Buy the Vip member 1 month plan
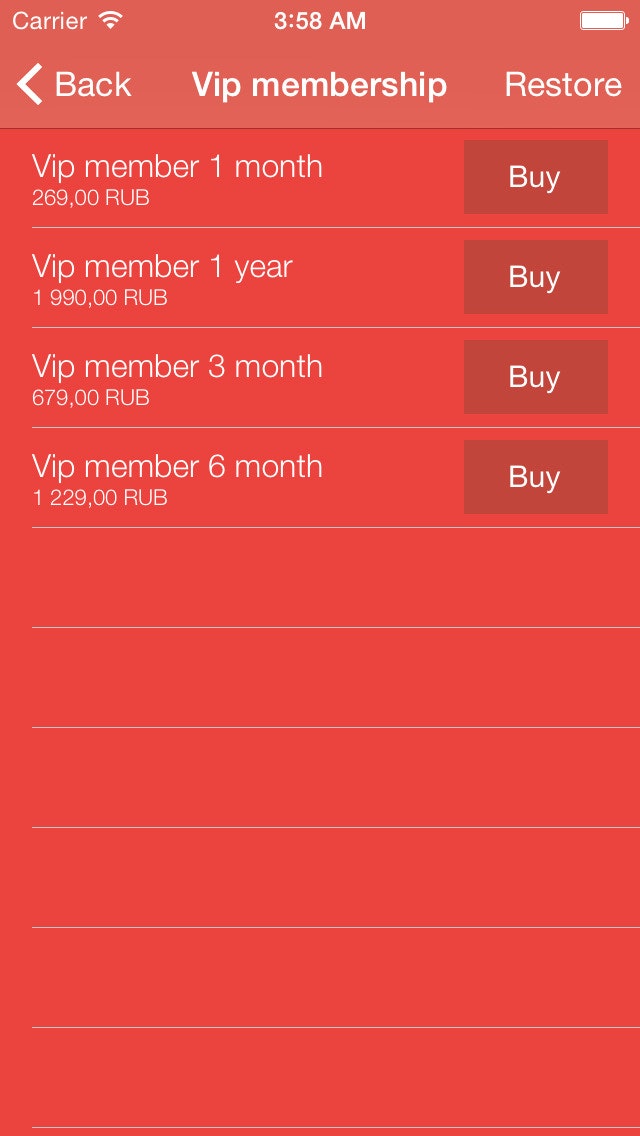This screenshot has height=1136, width=640. click(535, 177)
